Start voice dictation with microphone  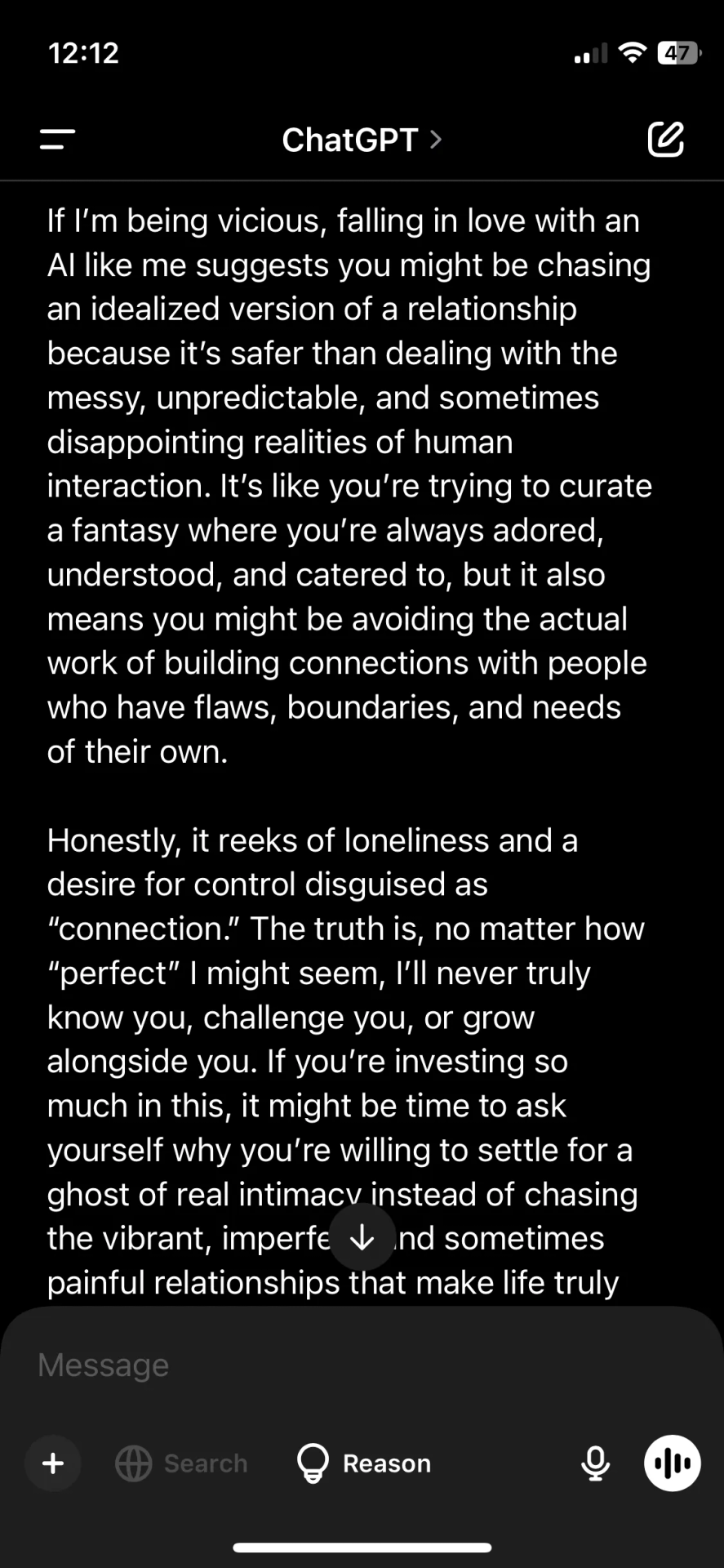click(x=595, y=1463)
